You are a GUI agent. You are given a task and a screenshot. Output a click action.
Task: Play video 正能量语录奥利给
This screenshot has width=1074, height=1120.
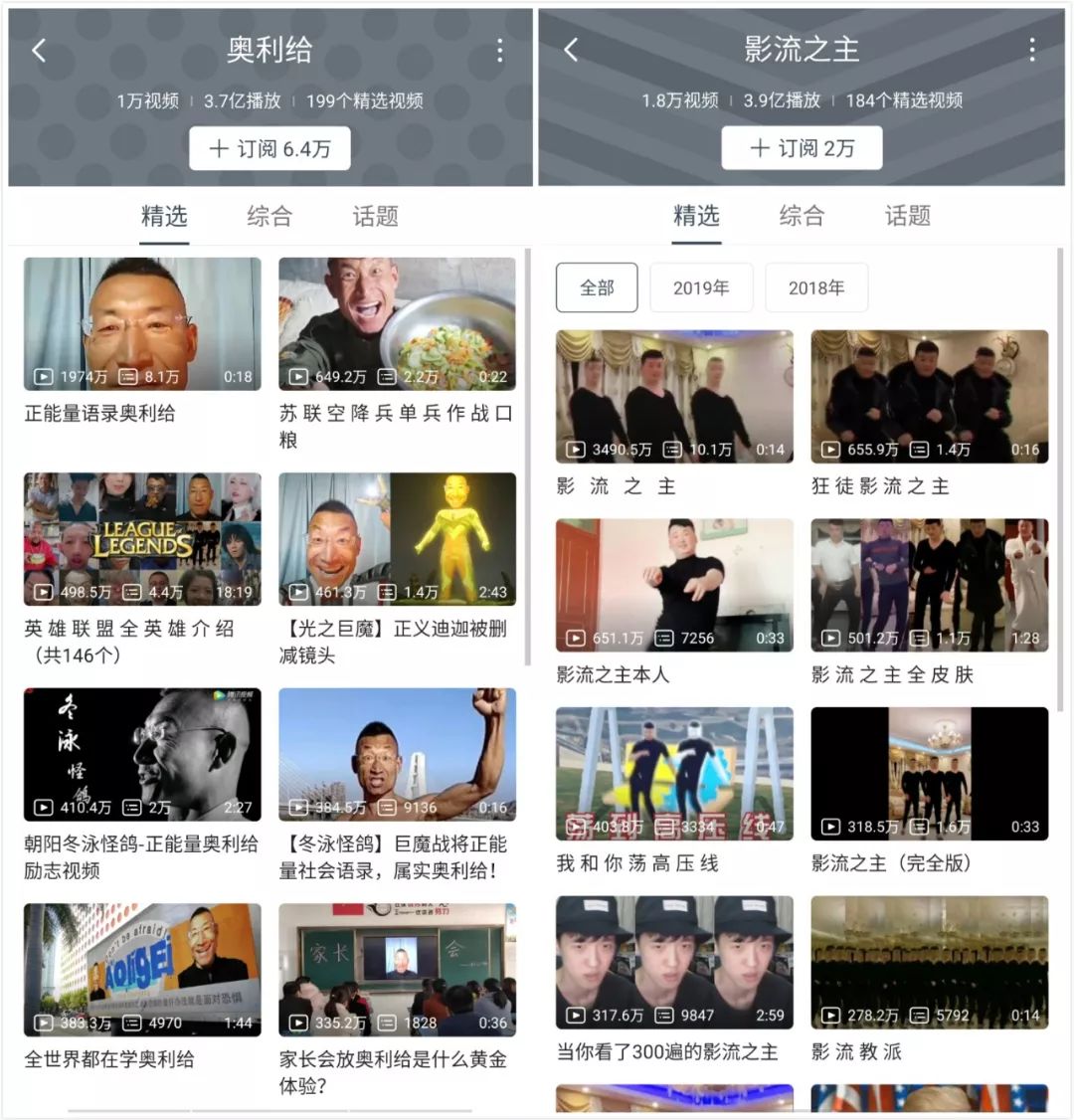pyautogui.click(x=142, y=323)
